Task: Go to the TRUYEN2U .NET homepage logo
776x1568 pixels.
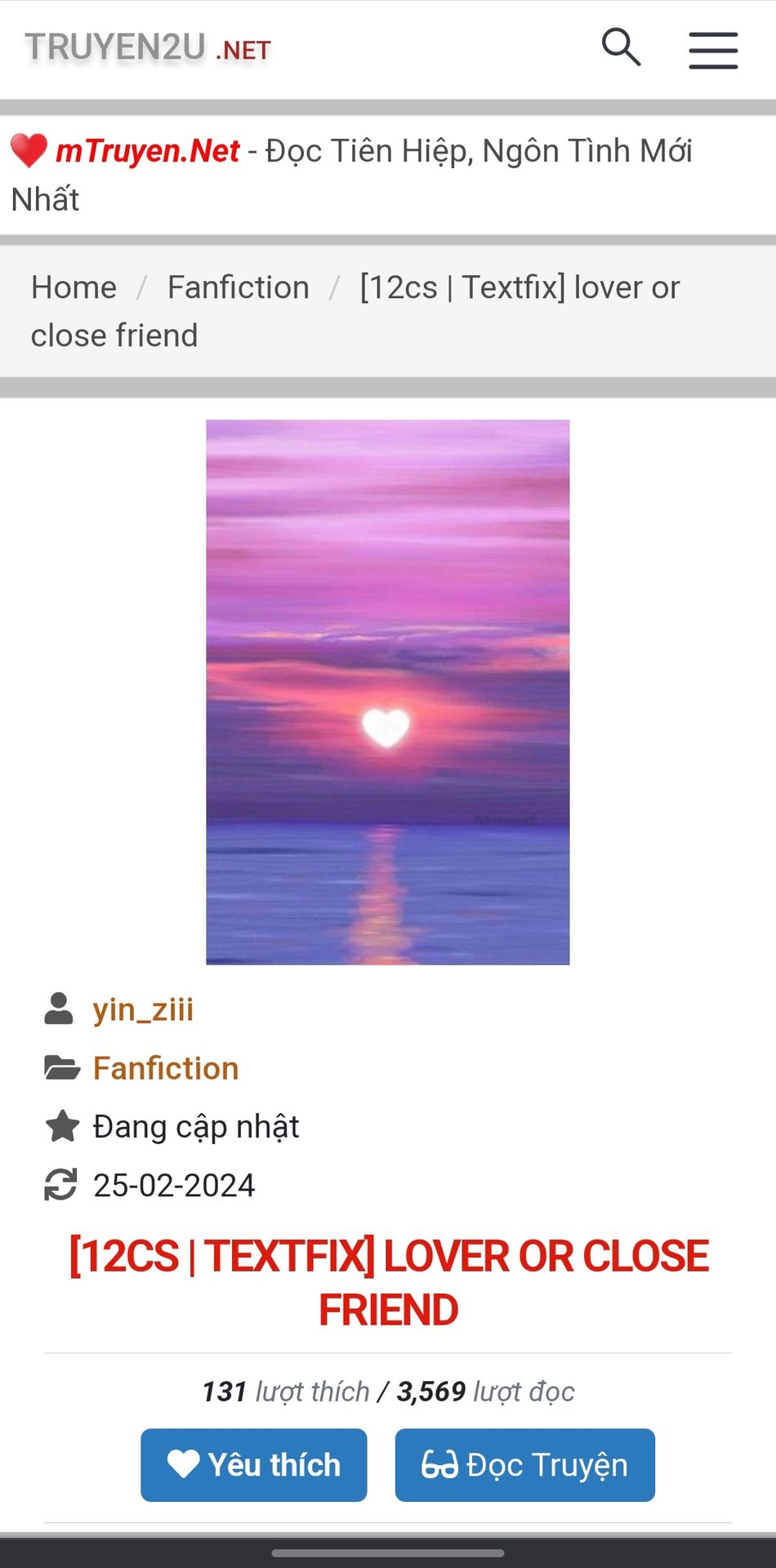Action: pos(148,48)
